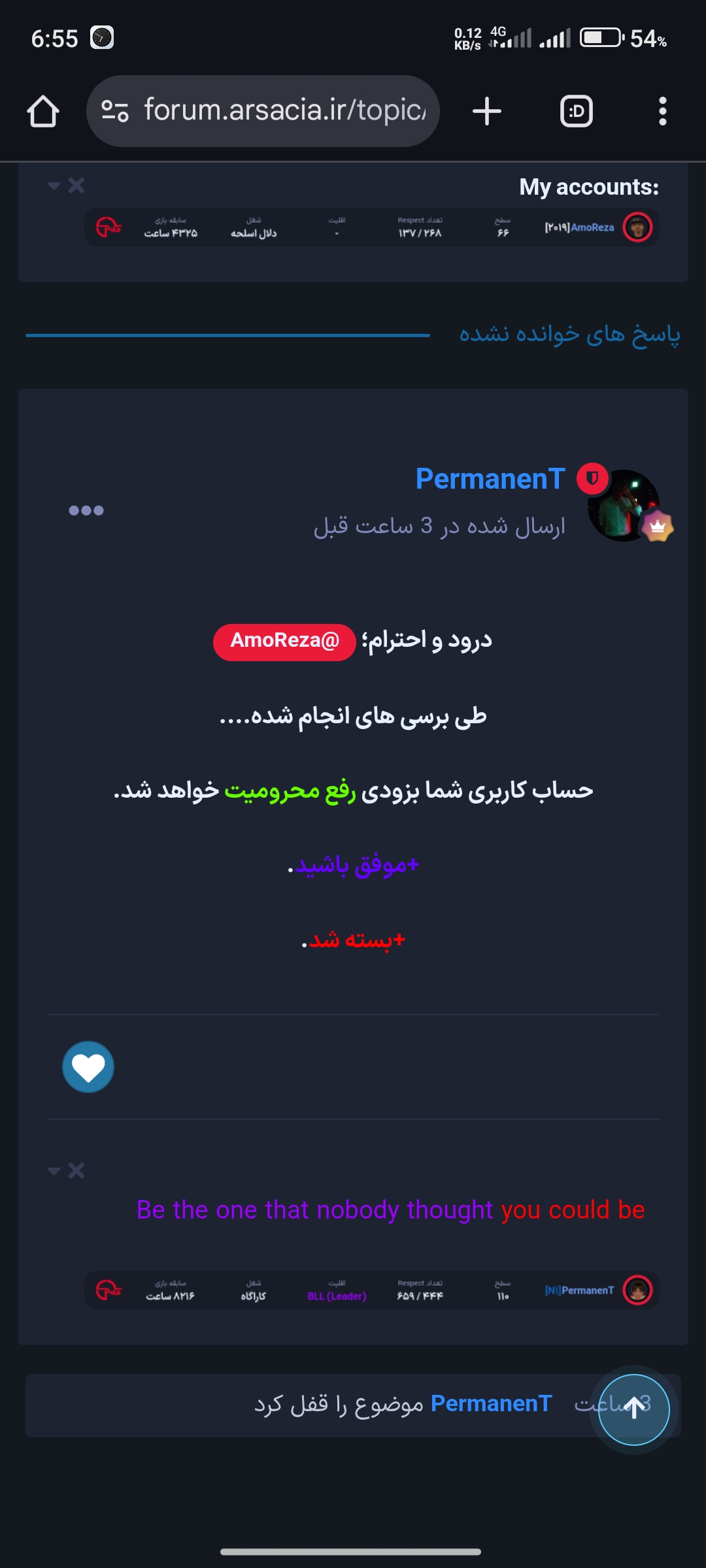Like PermanenT's post with the heart
The image size is (706, 1568).
click(x=88, y=1067)
